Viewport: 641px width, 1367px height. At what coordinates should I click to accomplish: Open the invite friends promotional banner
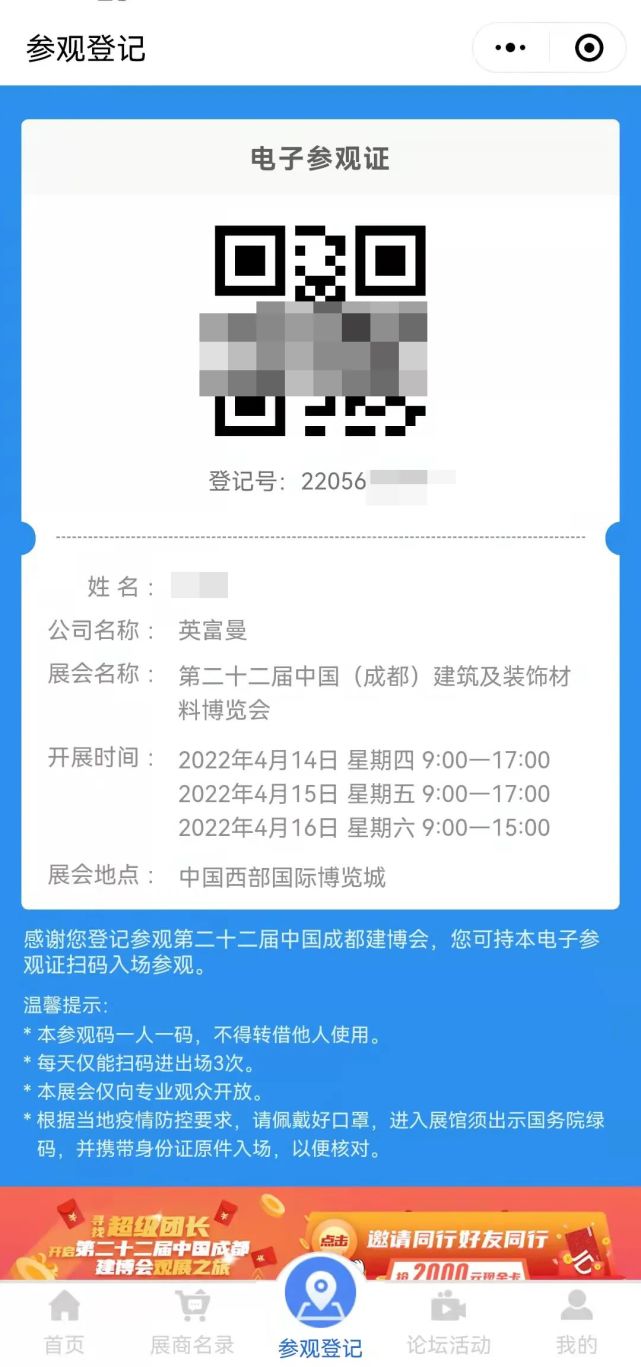320,1232
